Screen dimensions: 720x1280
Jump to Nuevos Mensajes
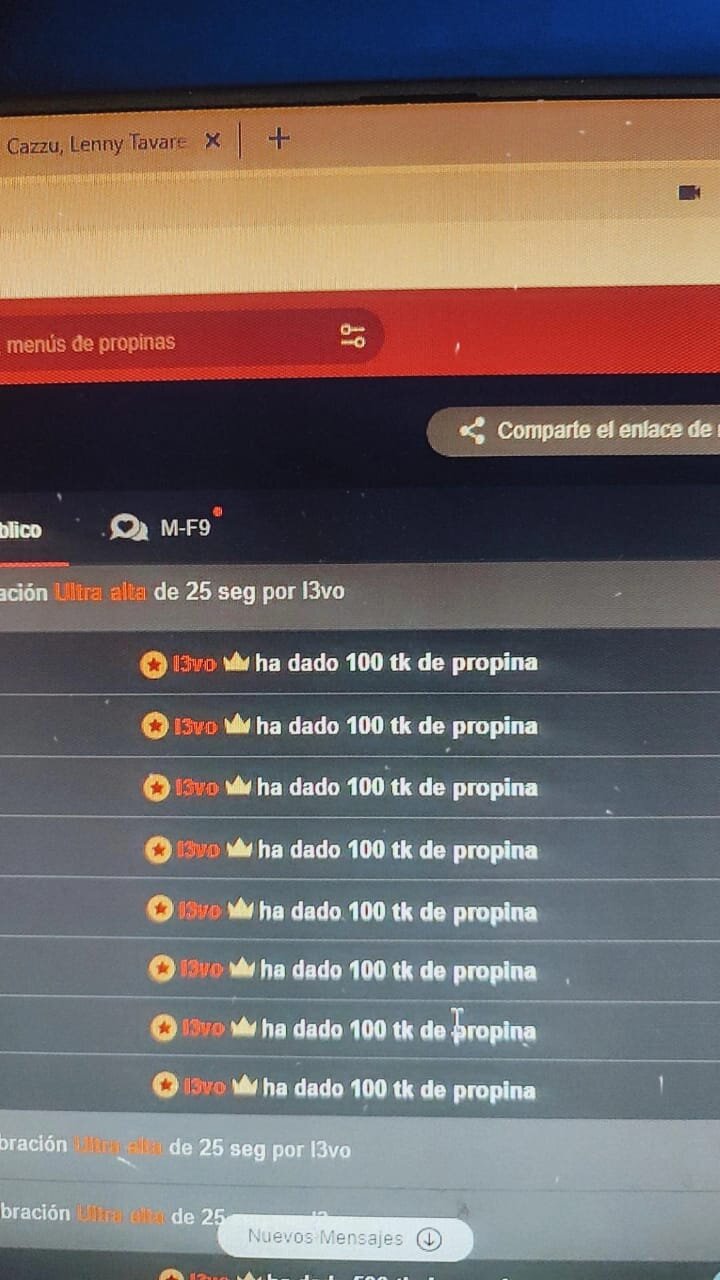click(x=344, y=1238)
